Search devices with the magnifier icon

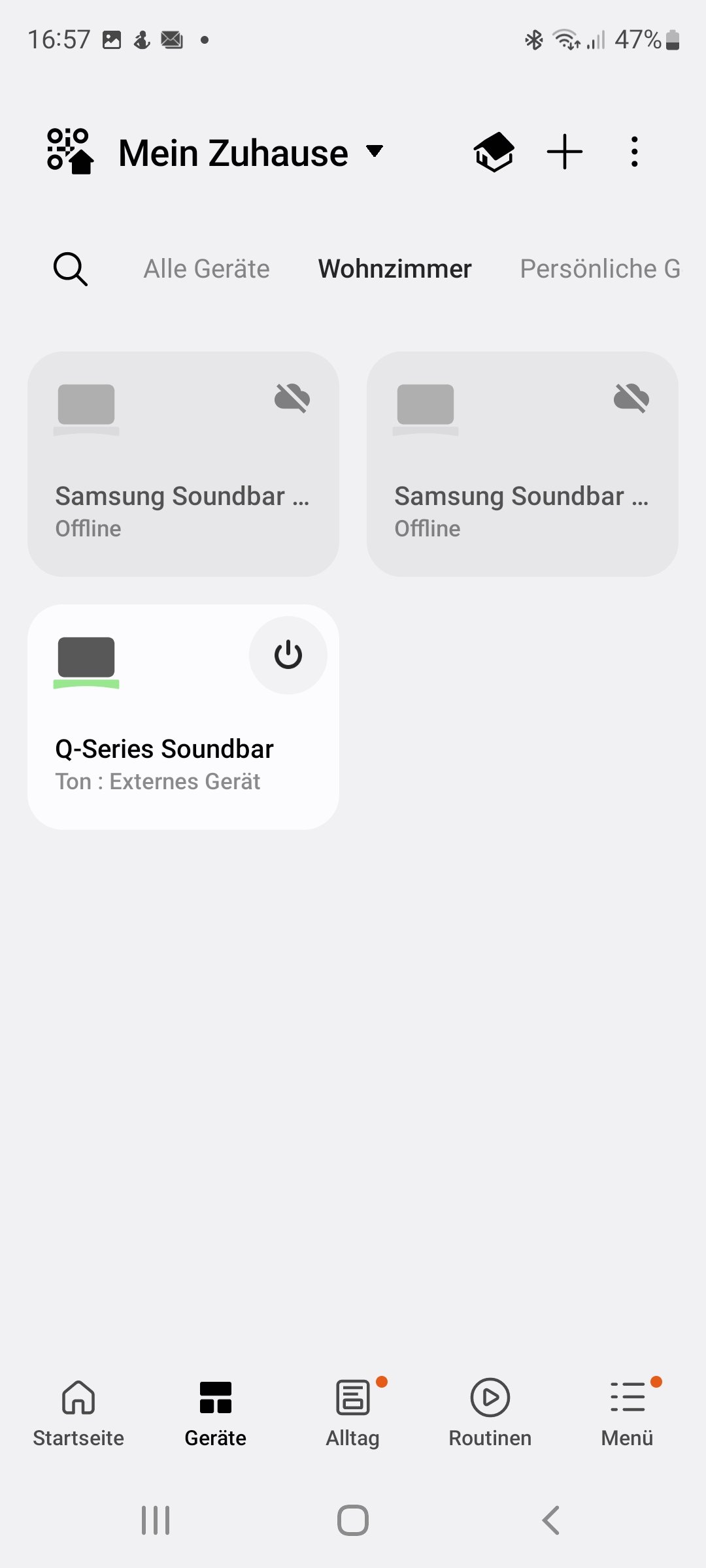coord(71,269)
